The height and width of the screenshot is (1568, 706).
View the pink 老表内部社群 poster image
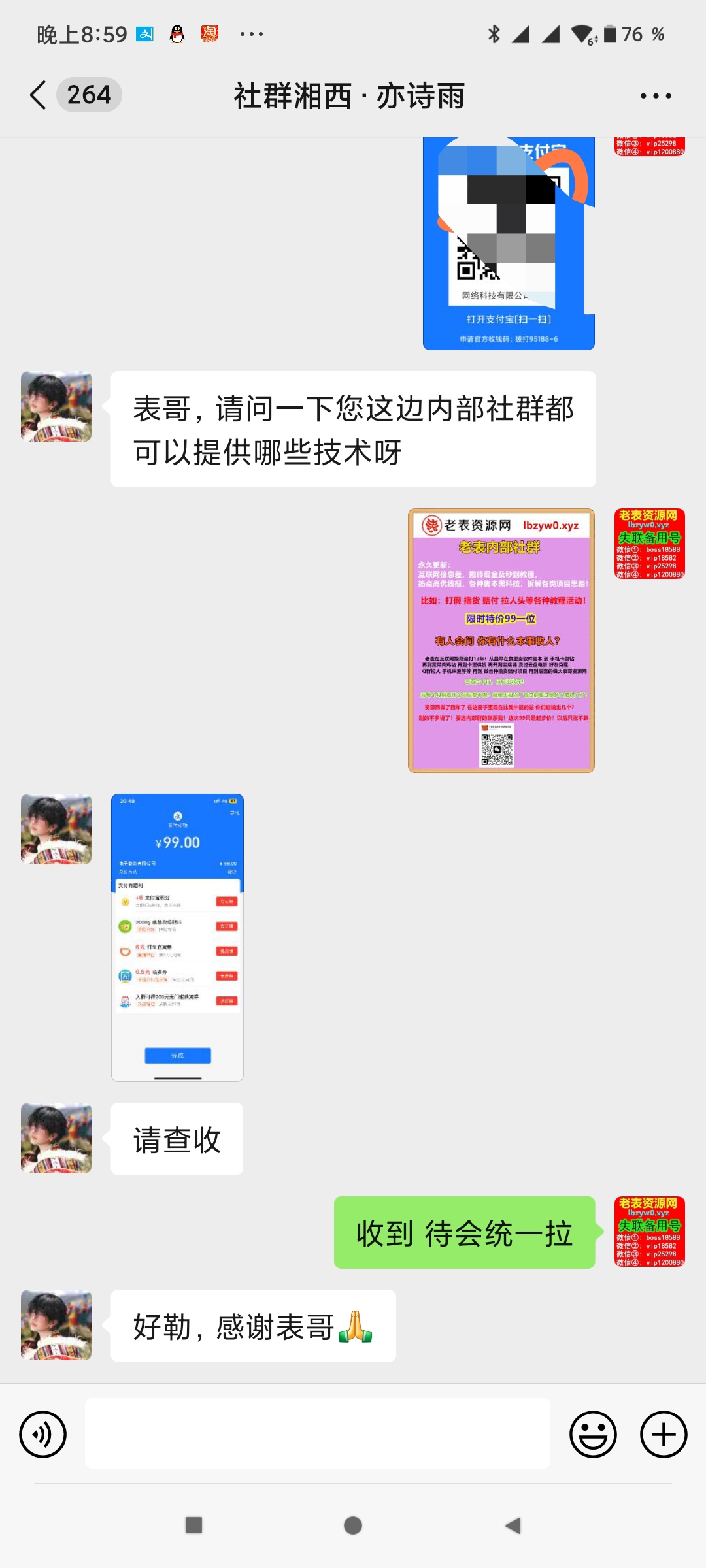pos(501,640)
